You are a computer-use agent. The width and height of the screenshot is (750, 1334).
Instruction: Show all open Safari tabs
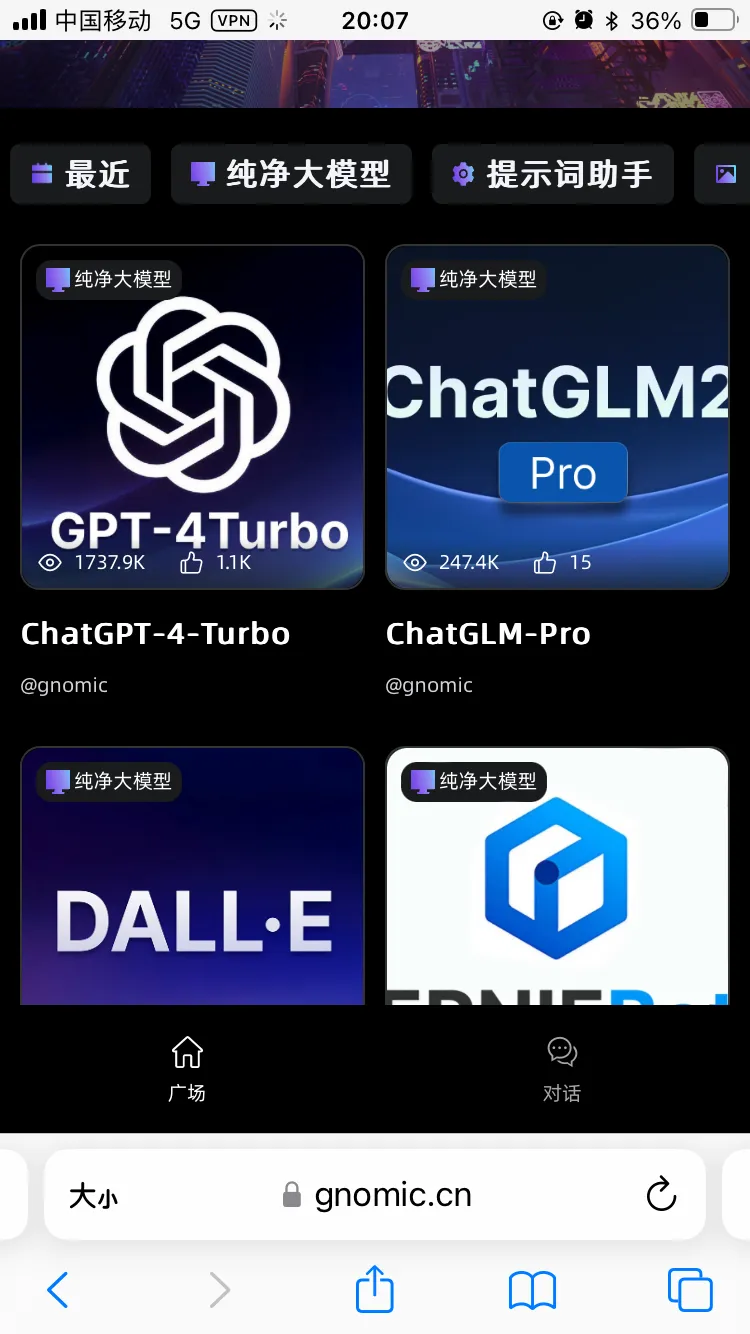(x=690, y=1290)
